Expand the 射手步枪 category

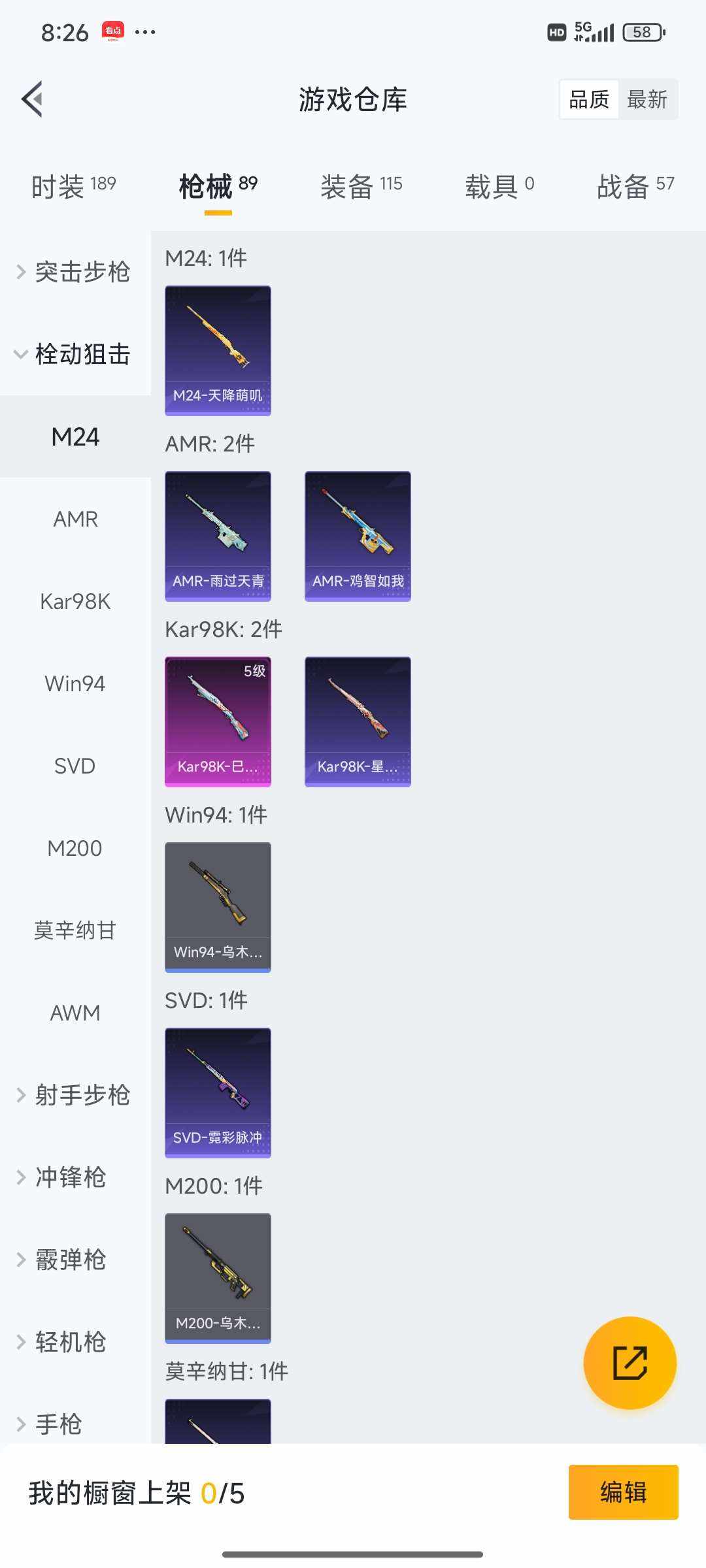coord(82,1096)
